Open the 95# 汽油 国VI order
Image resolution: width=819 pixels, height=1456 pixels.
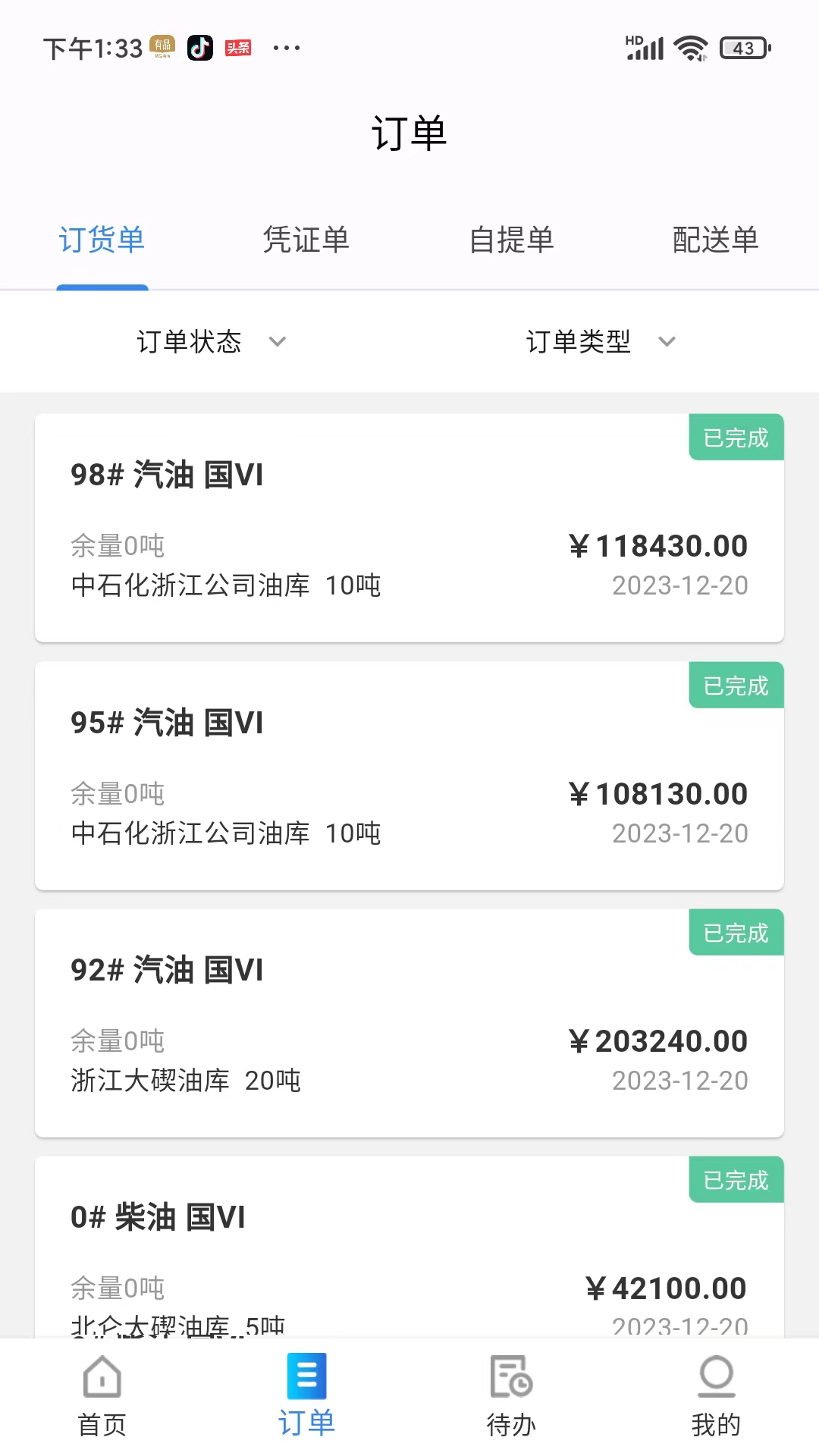coord(409,775)
